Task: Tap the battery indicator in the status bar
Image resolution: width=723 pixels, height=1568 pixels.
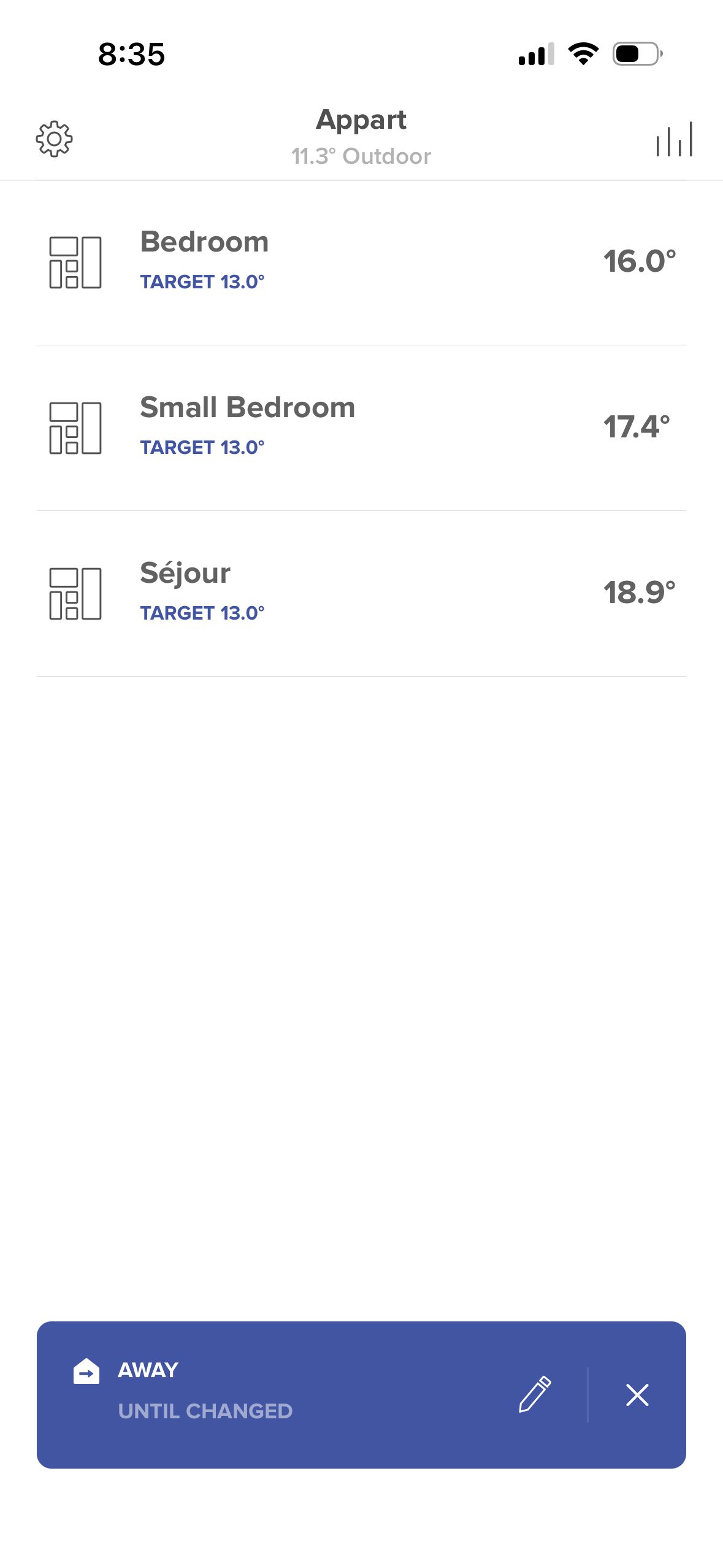Action: (637, 53)
